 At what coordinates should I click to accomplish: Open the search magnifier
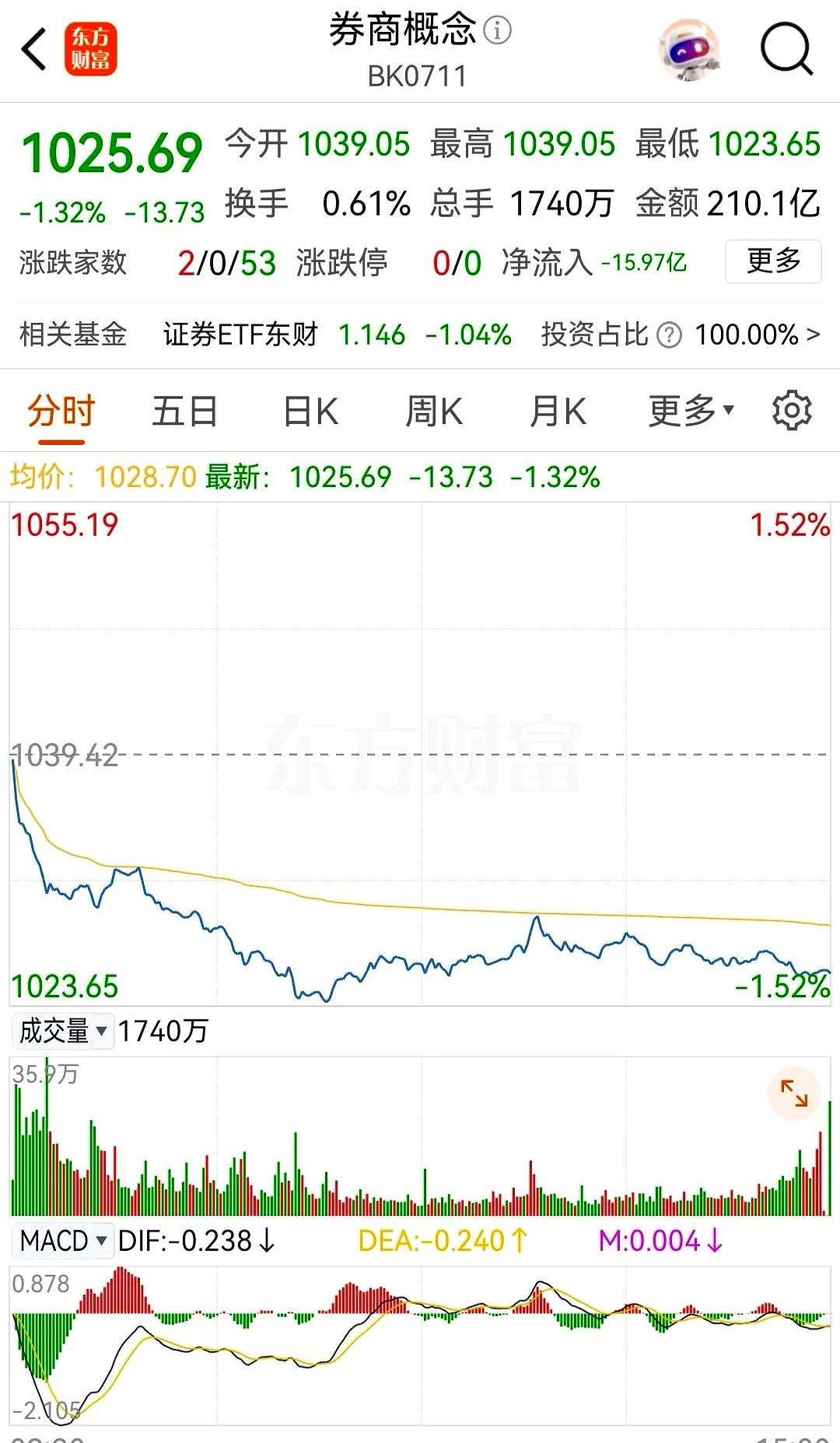pyautogui.click(x=787, y=48)
